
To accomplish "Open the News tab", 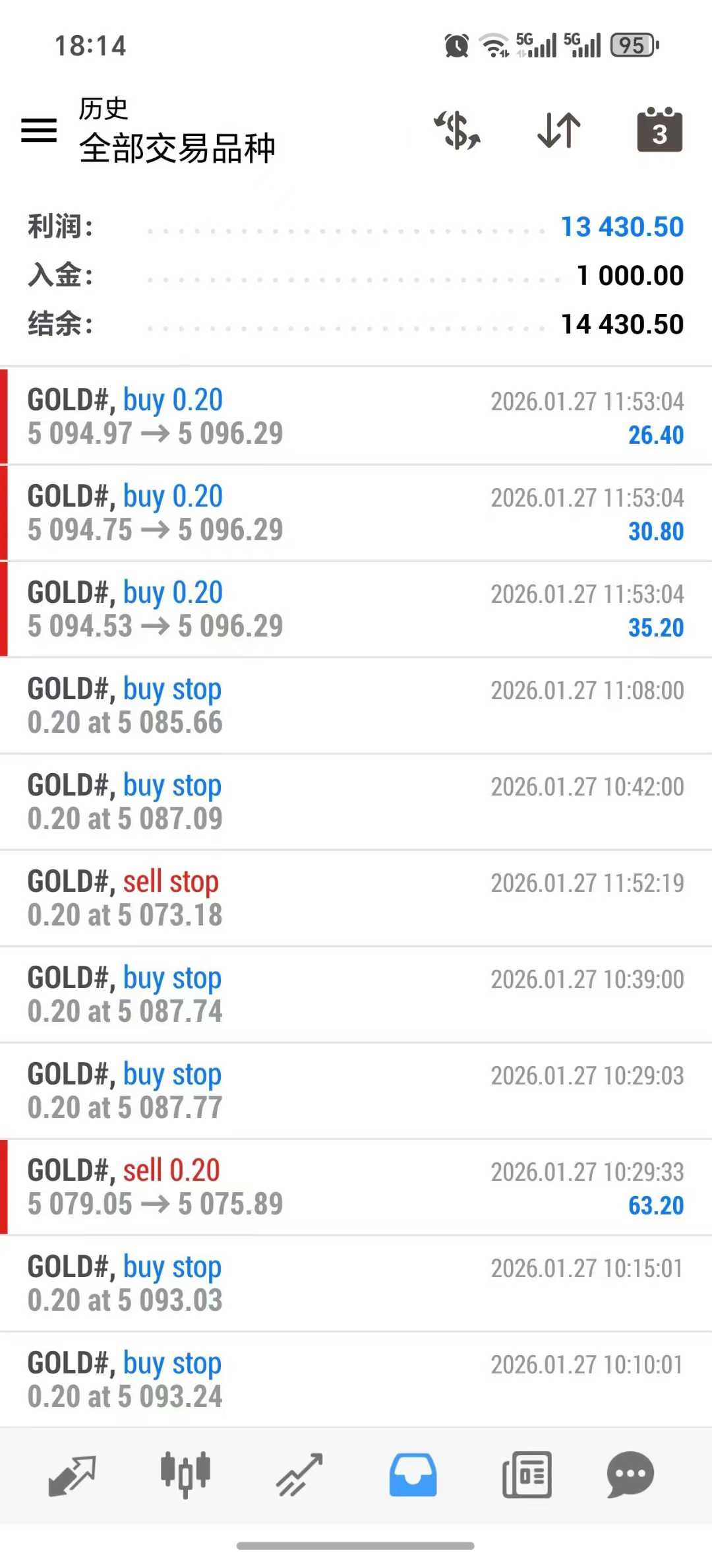I will pos(527,1475).
